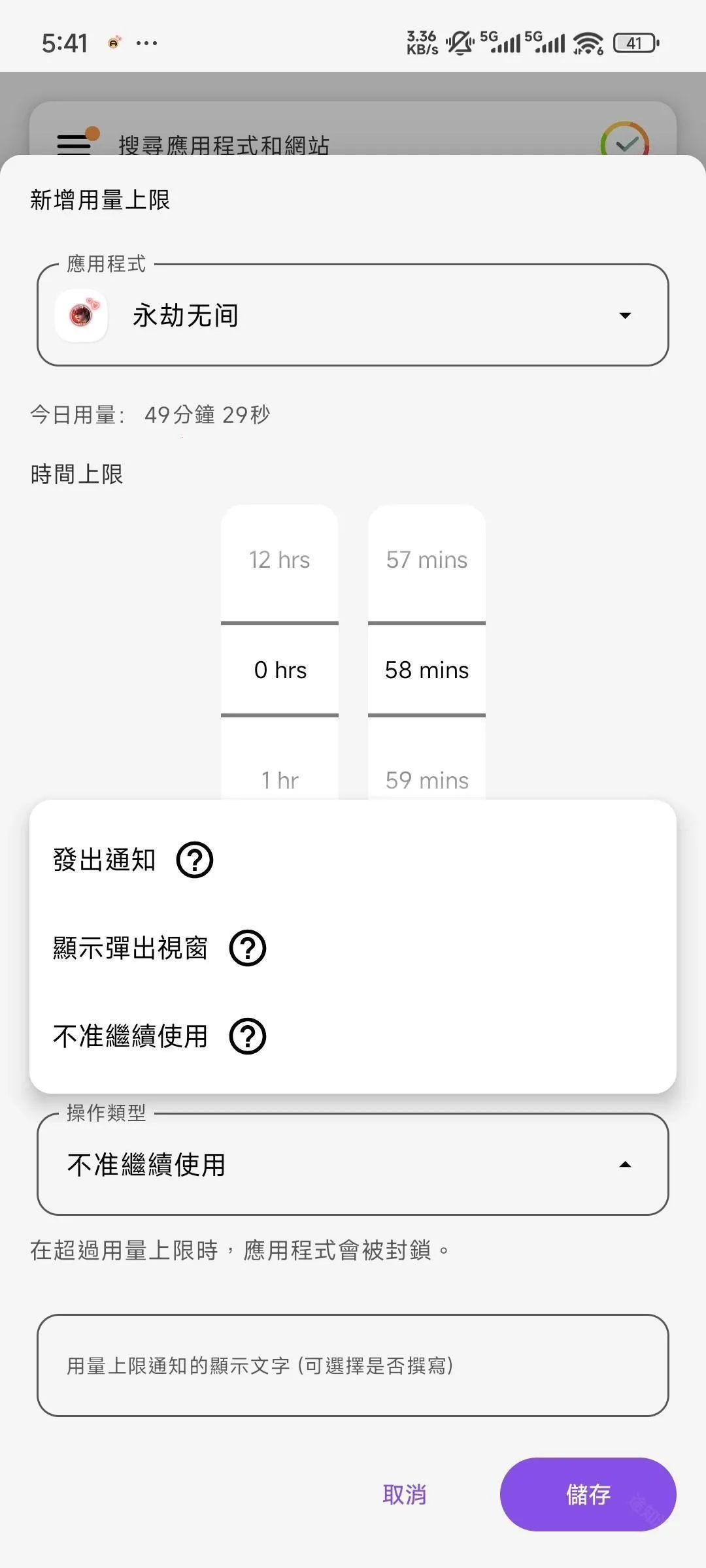Click help icon beside 發出通知
This screenshot has height=1568, width=706.
(x=194, y=860)
